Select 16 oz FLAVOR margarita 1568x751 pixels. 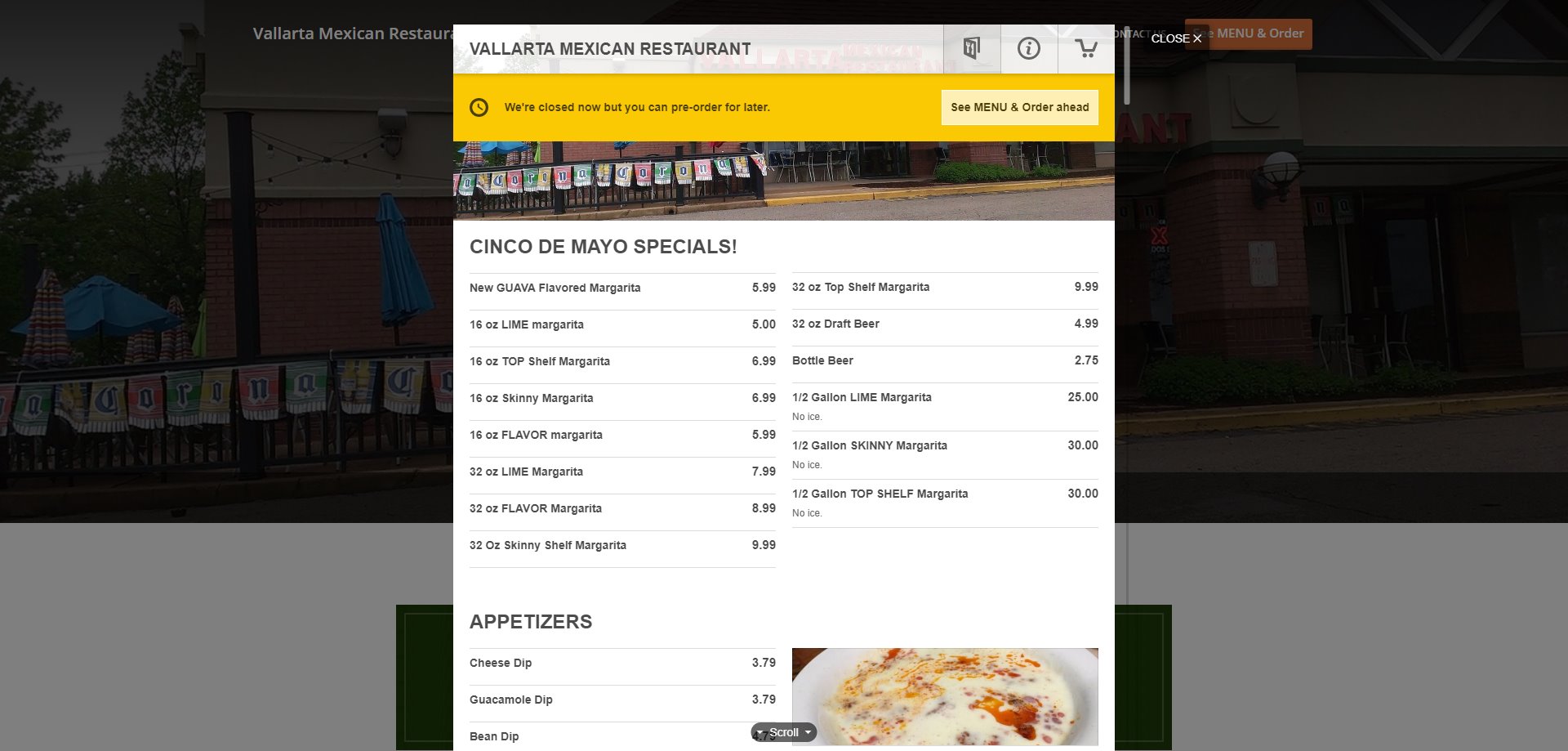click(x=536, y=436)
